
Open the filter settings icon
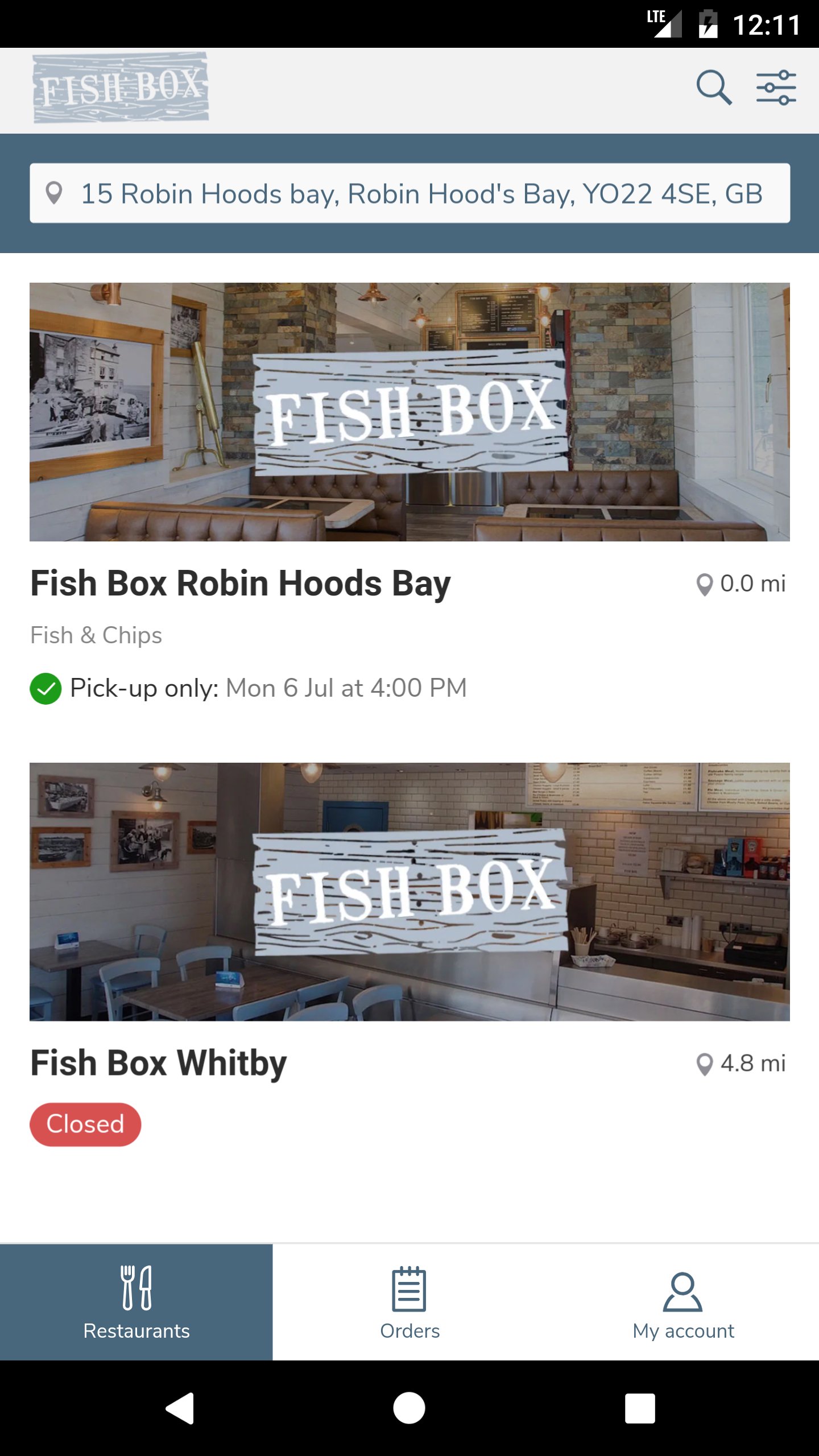click(x=776, y=88)
